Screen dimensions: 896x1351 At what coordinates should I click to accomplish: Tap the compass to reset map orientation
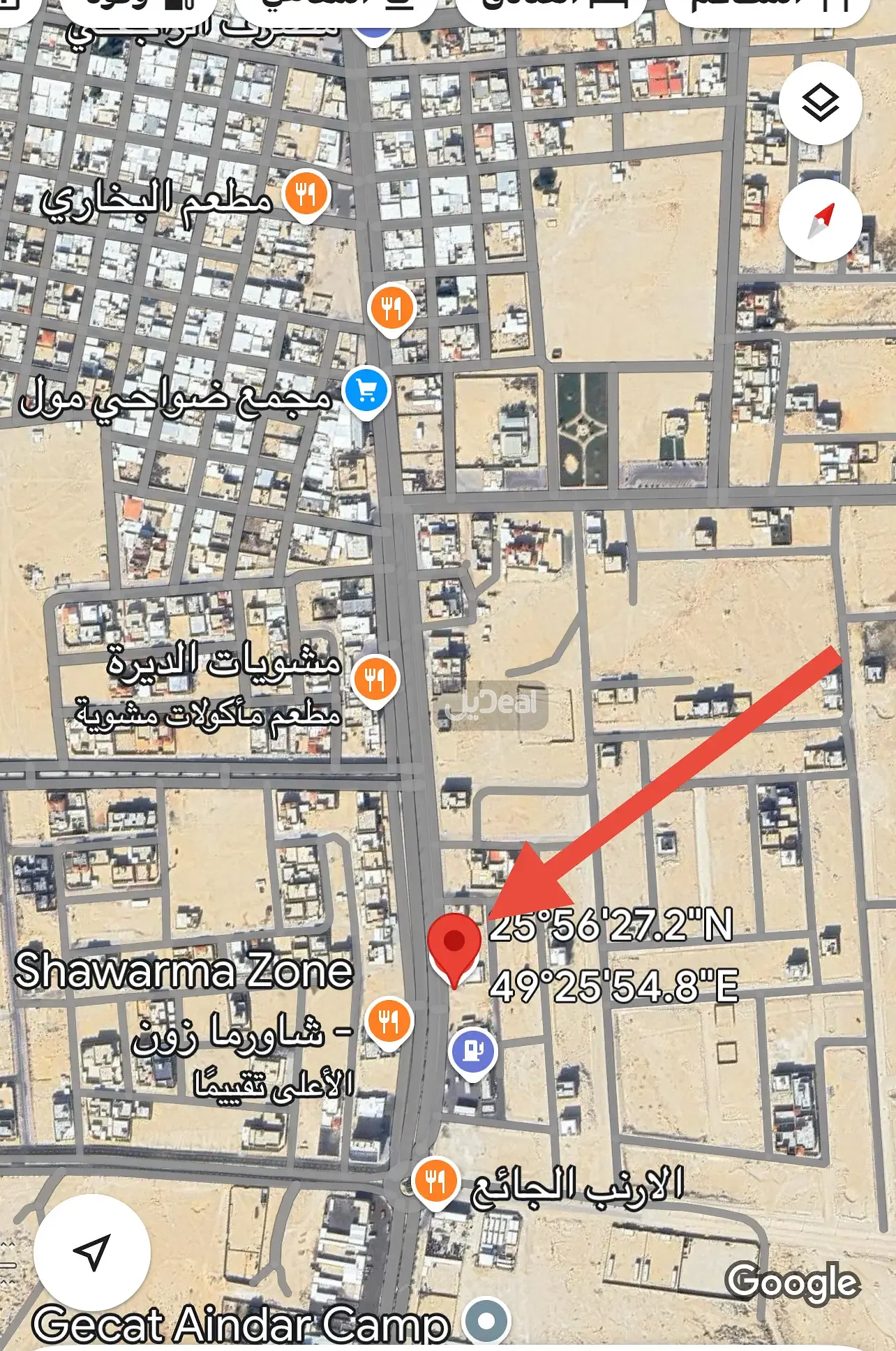[820, 221]
